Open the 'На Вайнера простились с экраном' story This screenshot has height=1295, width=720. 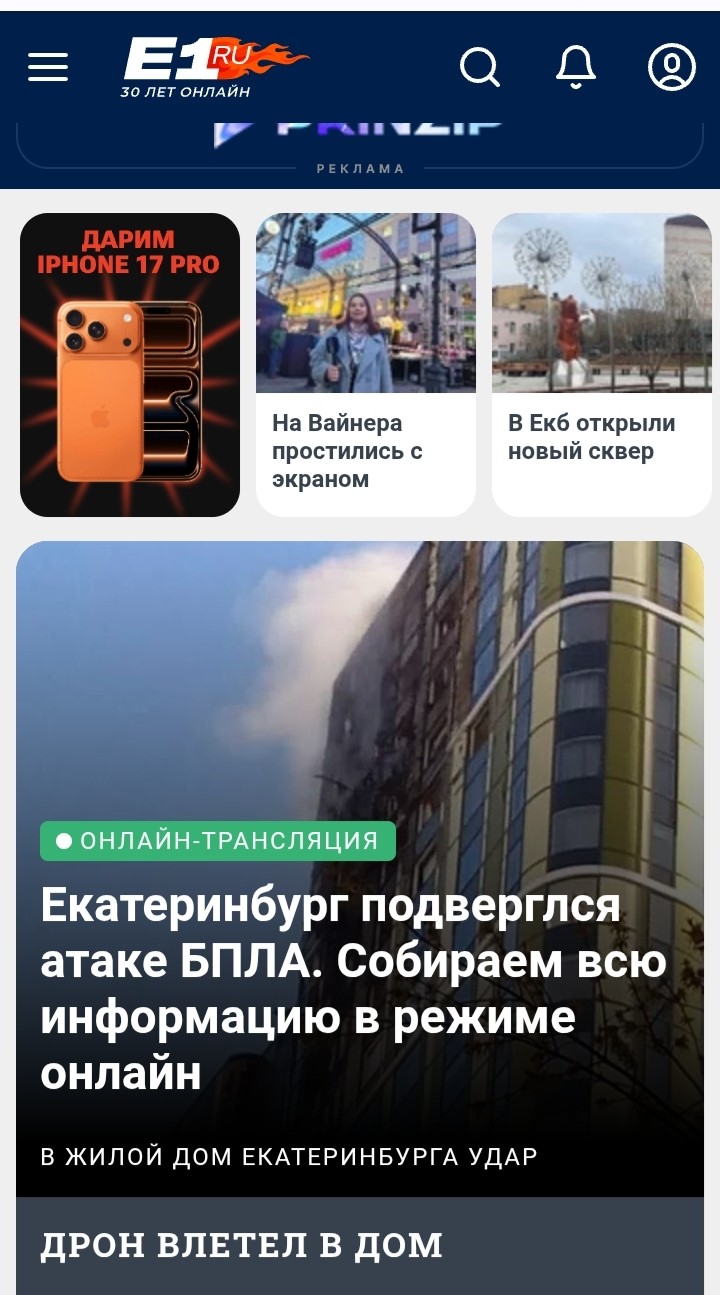(366, 365)
